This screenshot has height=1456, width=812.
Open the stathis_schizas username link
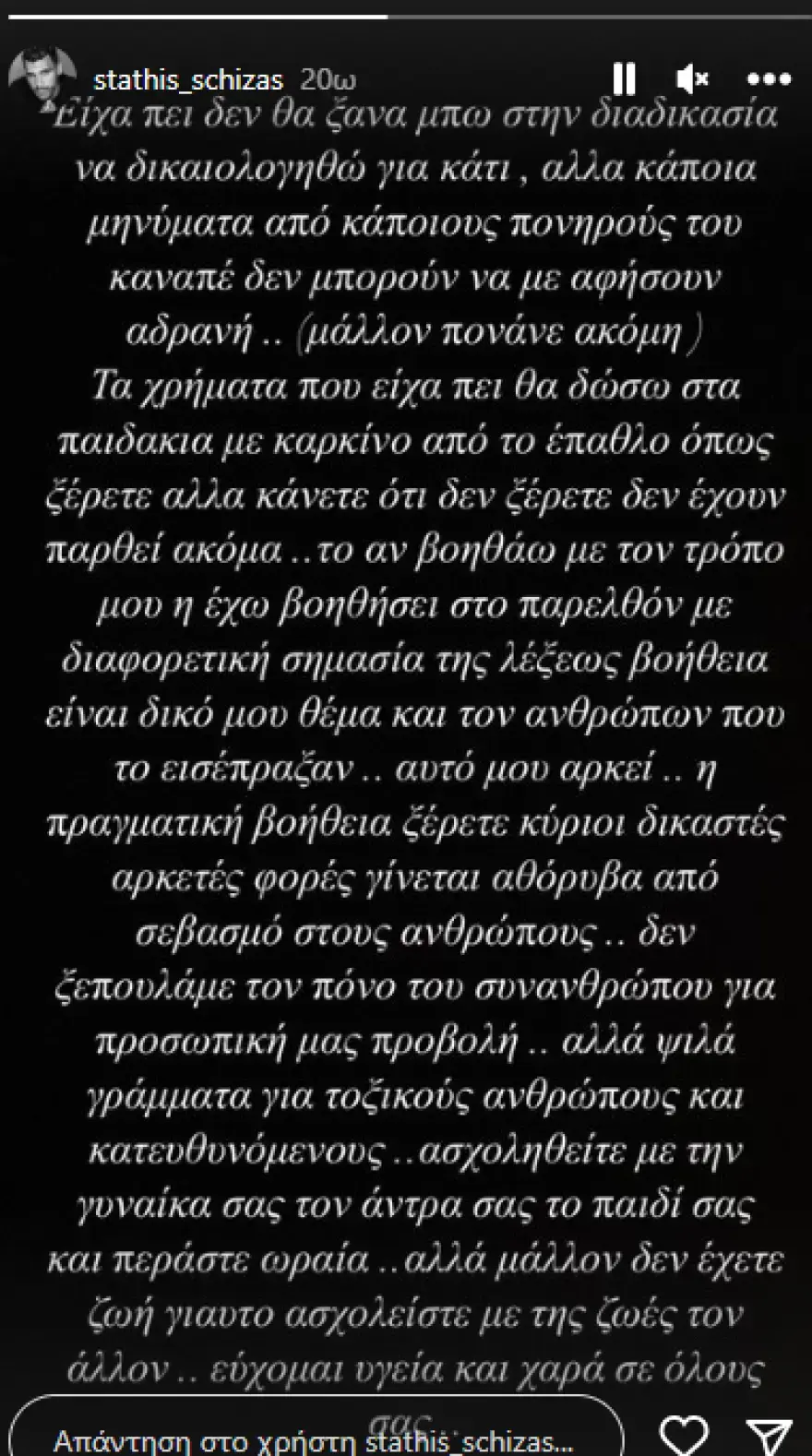(188, 80)
